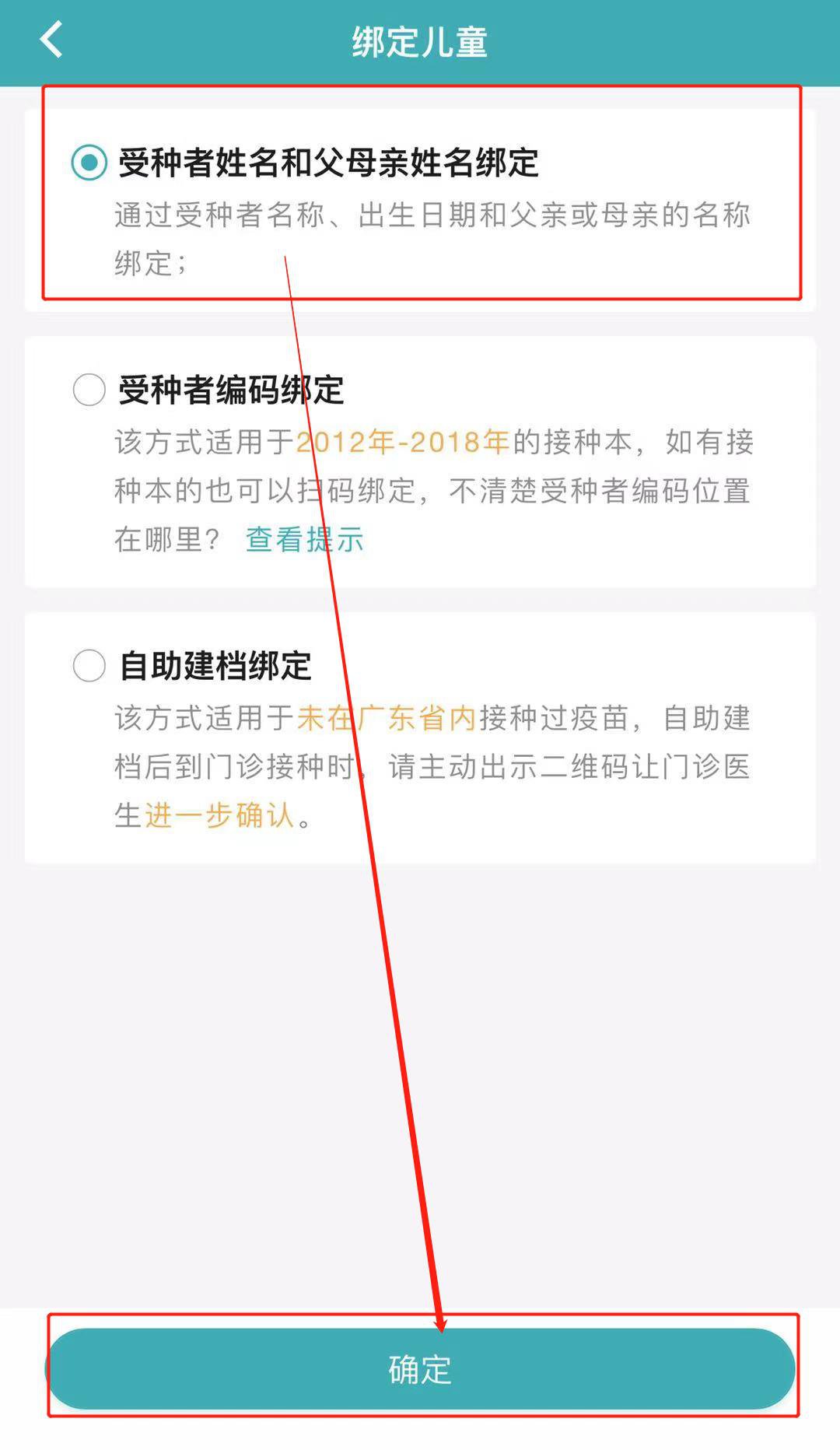Select 自助建档绑定 option
The image size is (840, 1450).
click(x=89, y=666)
